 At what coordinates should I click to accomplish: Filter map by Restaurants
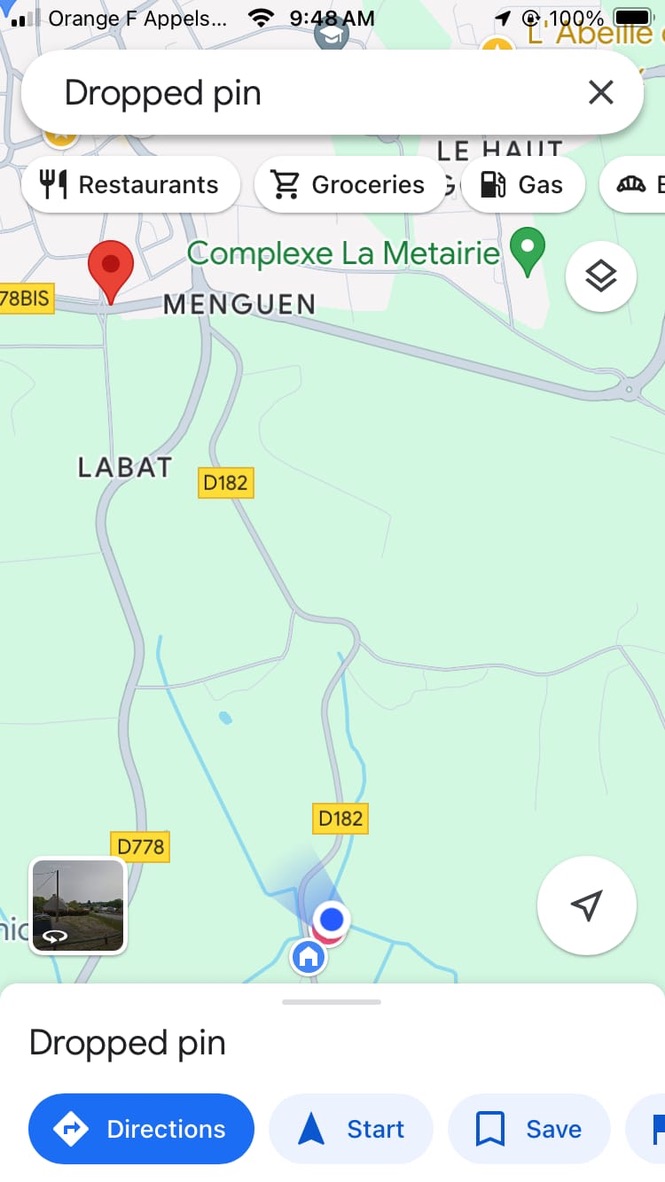click(130, 185)
